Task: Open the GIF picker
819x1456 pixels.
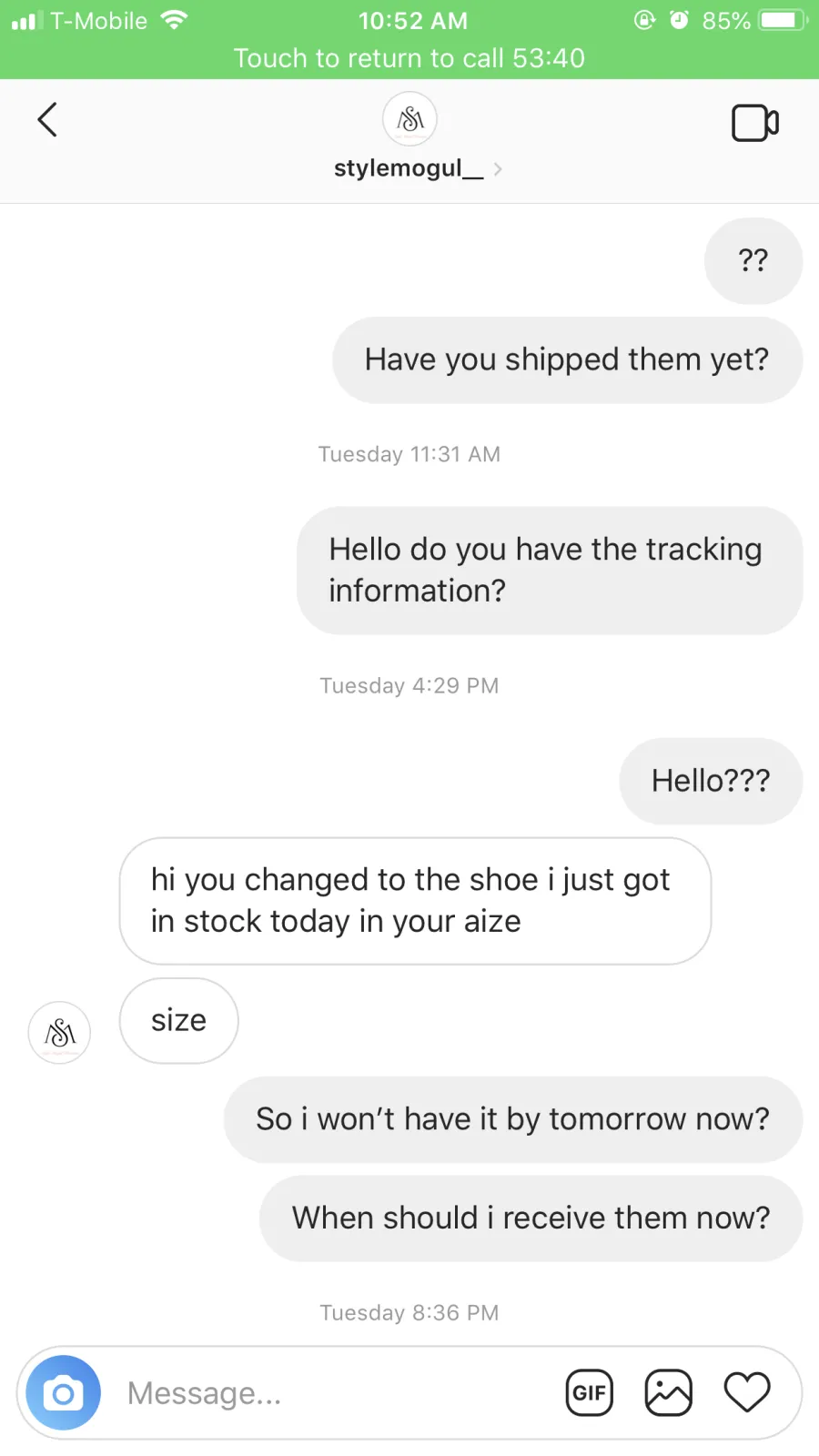Action: (x=589, y=1393)
